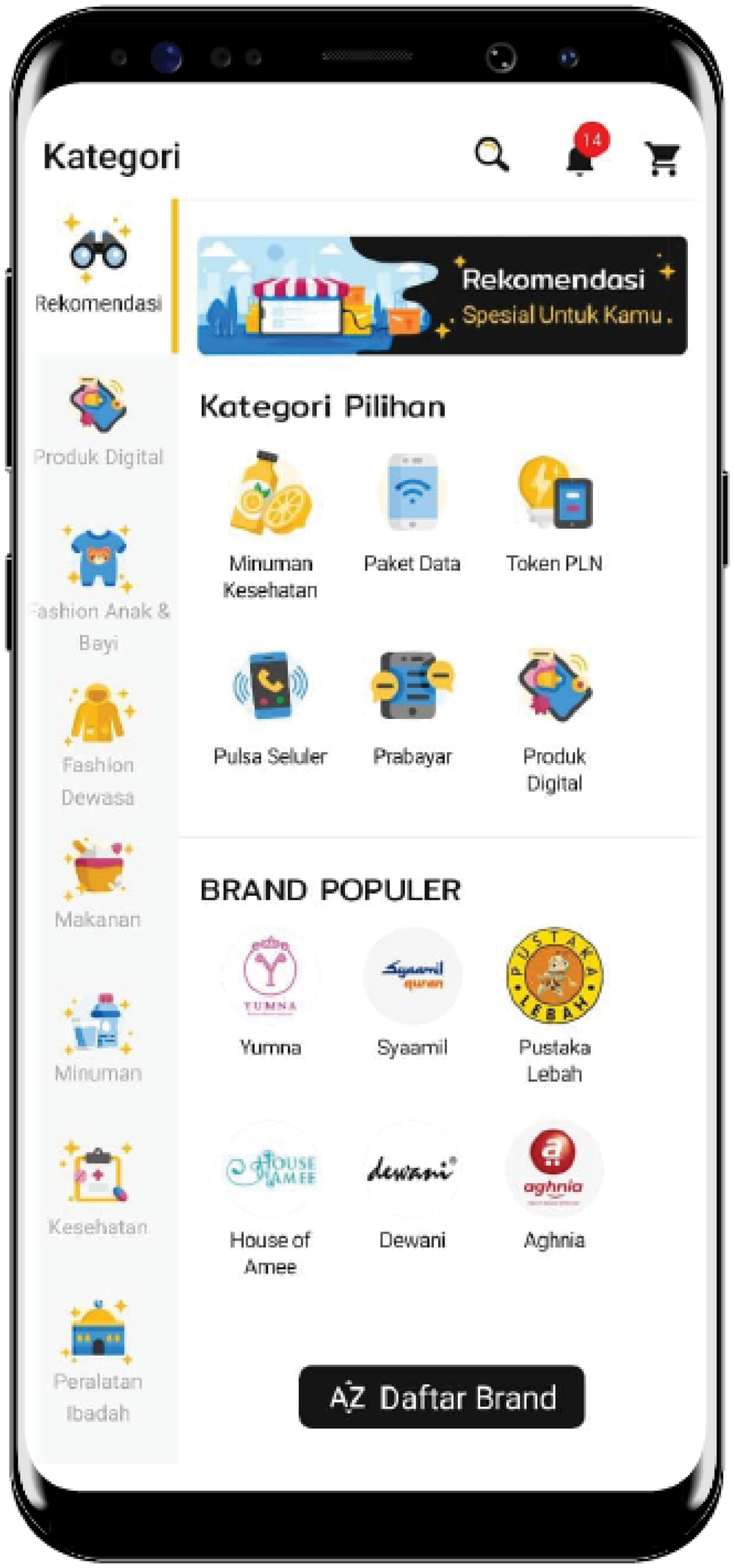Open Paket Data category
Image resolution: width=734 pixels, height=1568 pixels.
point(412,512)
